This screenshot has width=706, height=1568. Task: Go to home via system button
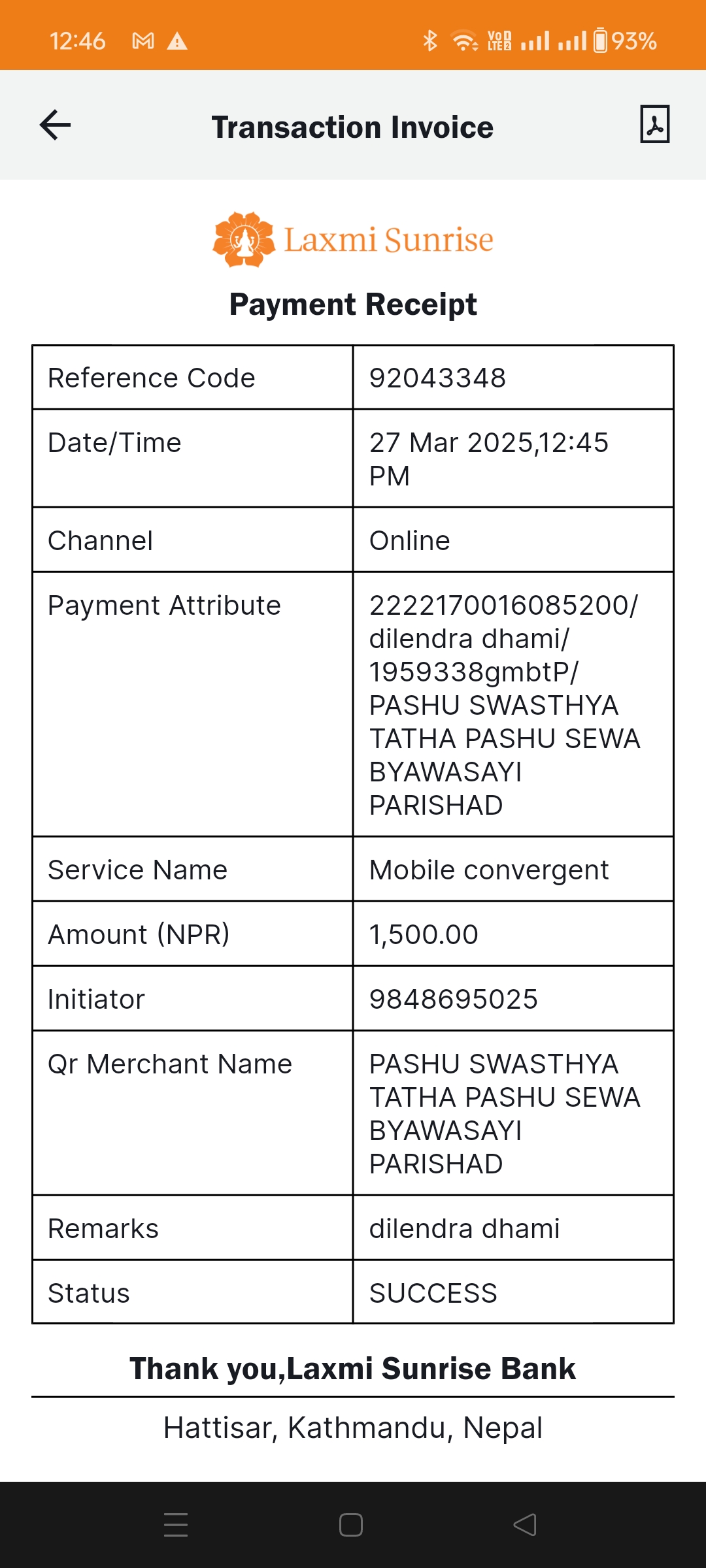click(351, 1525)
